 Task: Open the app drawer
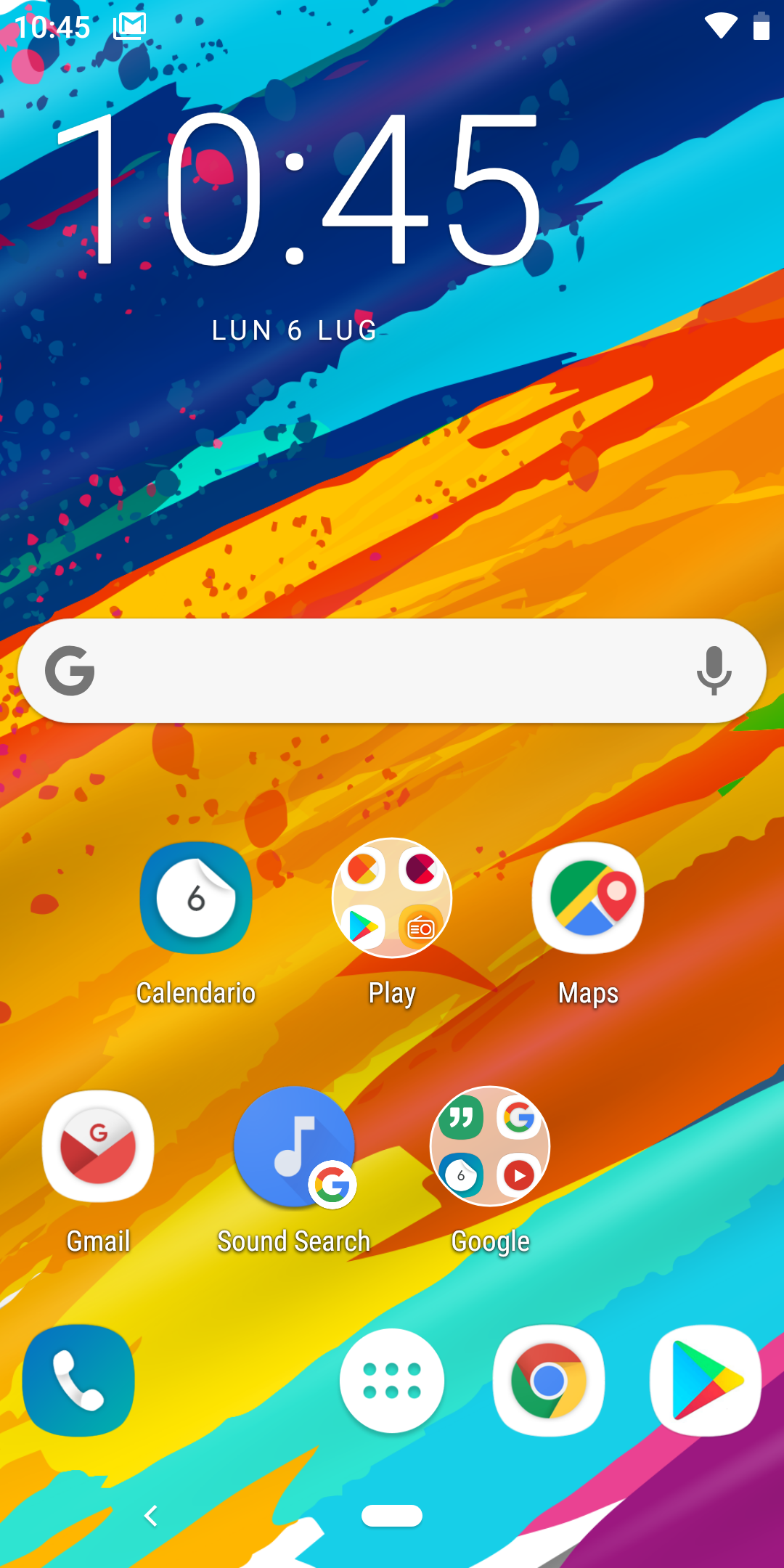(x=392, y=1381)
